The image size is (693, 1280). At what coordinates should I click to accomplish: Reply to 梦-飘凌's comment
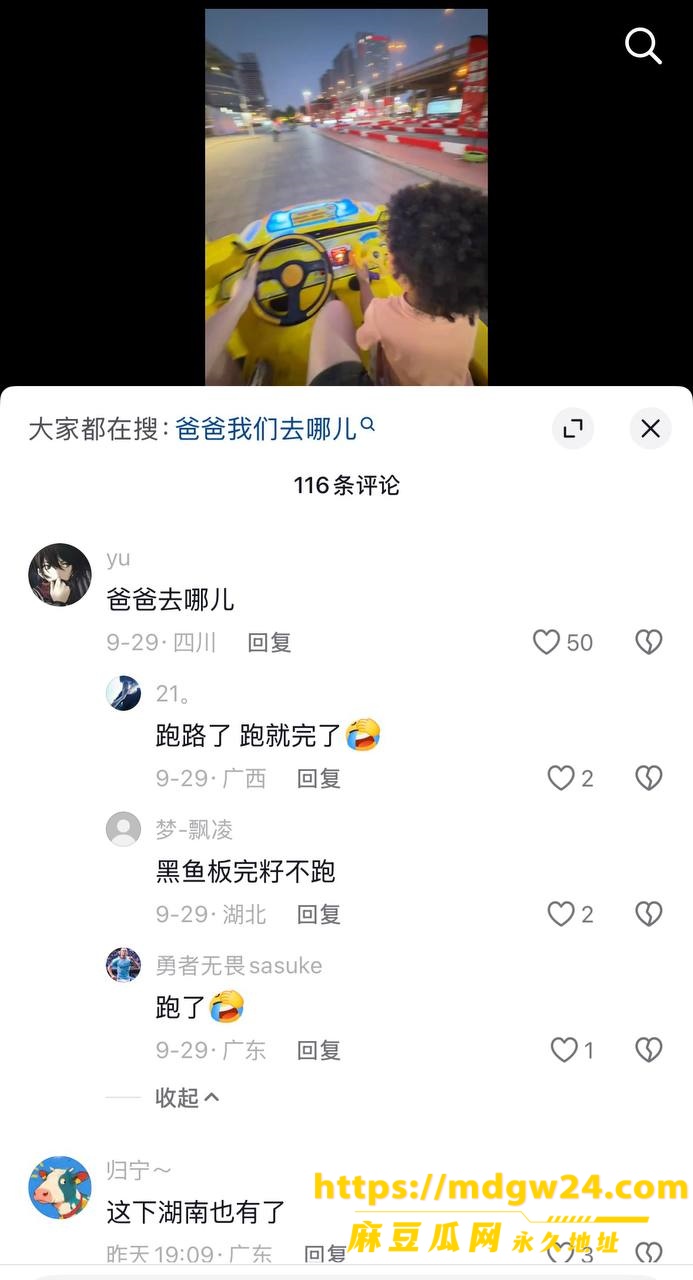click(319, 914)
